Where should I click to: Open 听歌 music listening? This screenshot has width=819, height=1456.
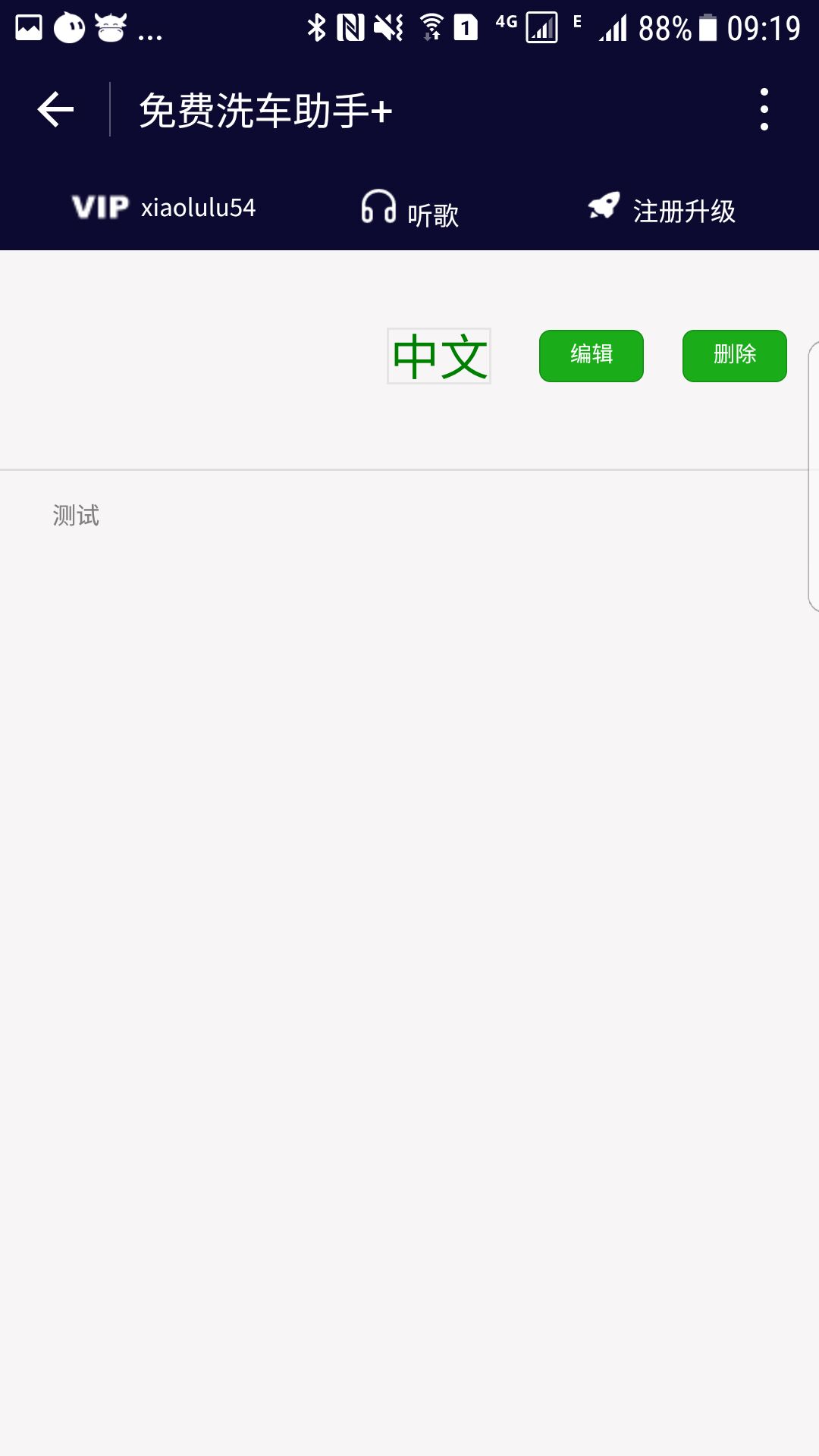(410, 209)
